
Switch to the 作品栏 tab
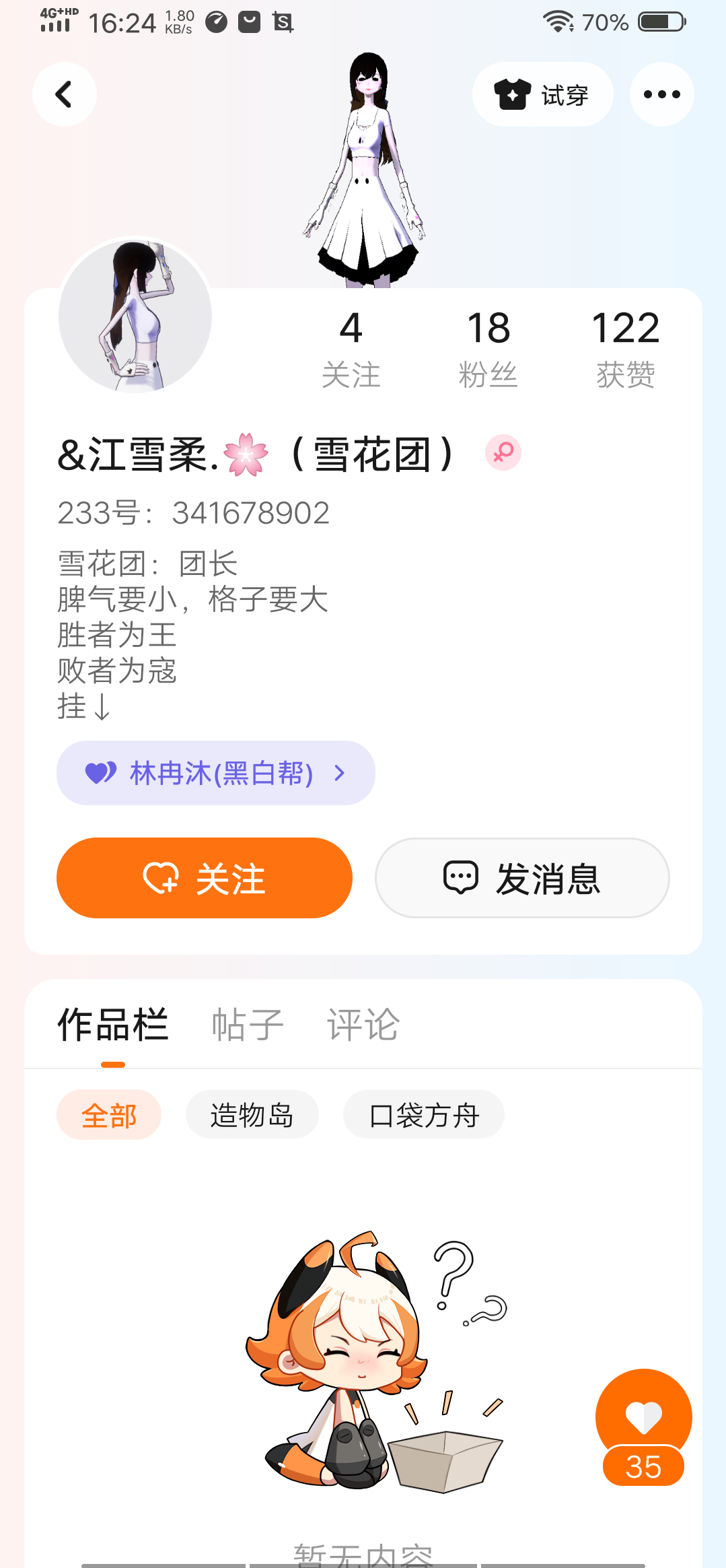(x=113, y=1025)
